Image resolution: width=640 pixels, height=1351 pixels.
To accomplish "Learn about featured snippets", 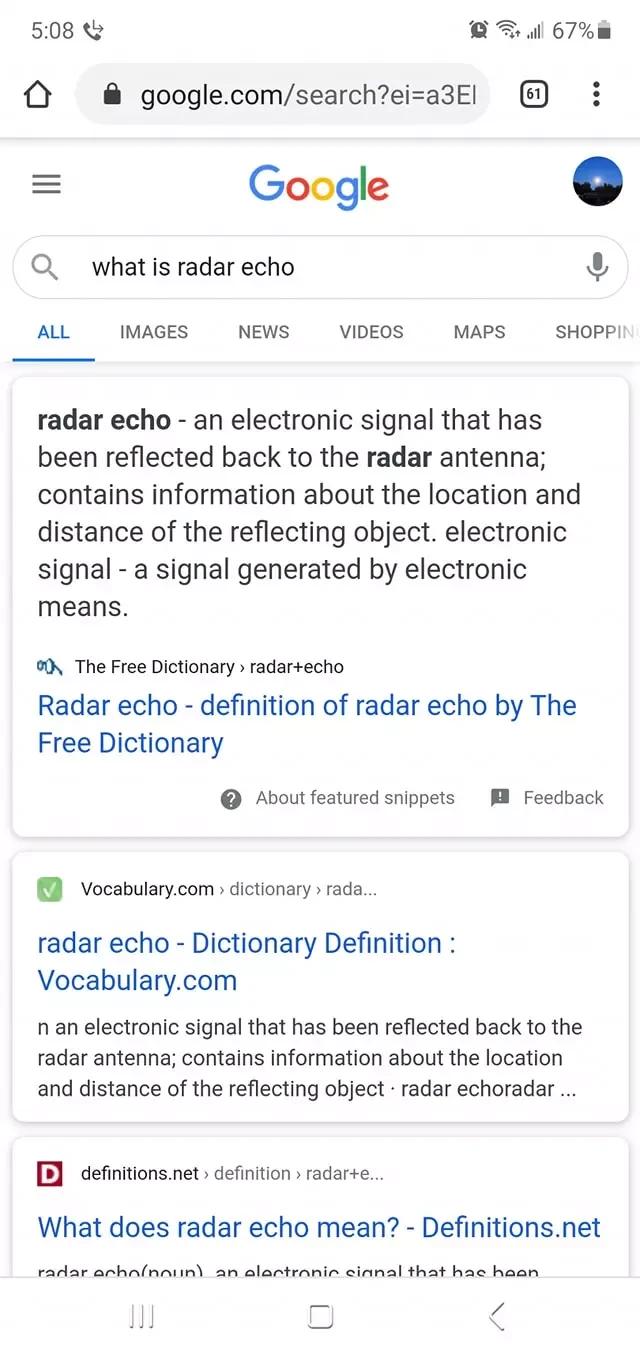I will click(338, 798).
